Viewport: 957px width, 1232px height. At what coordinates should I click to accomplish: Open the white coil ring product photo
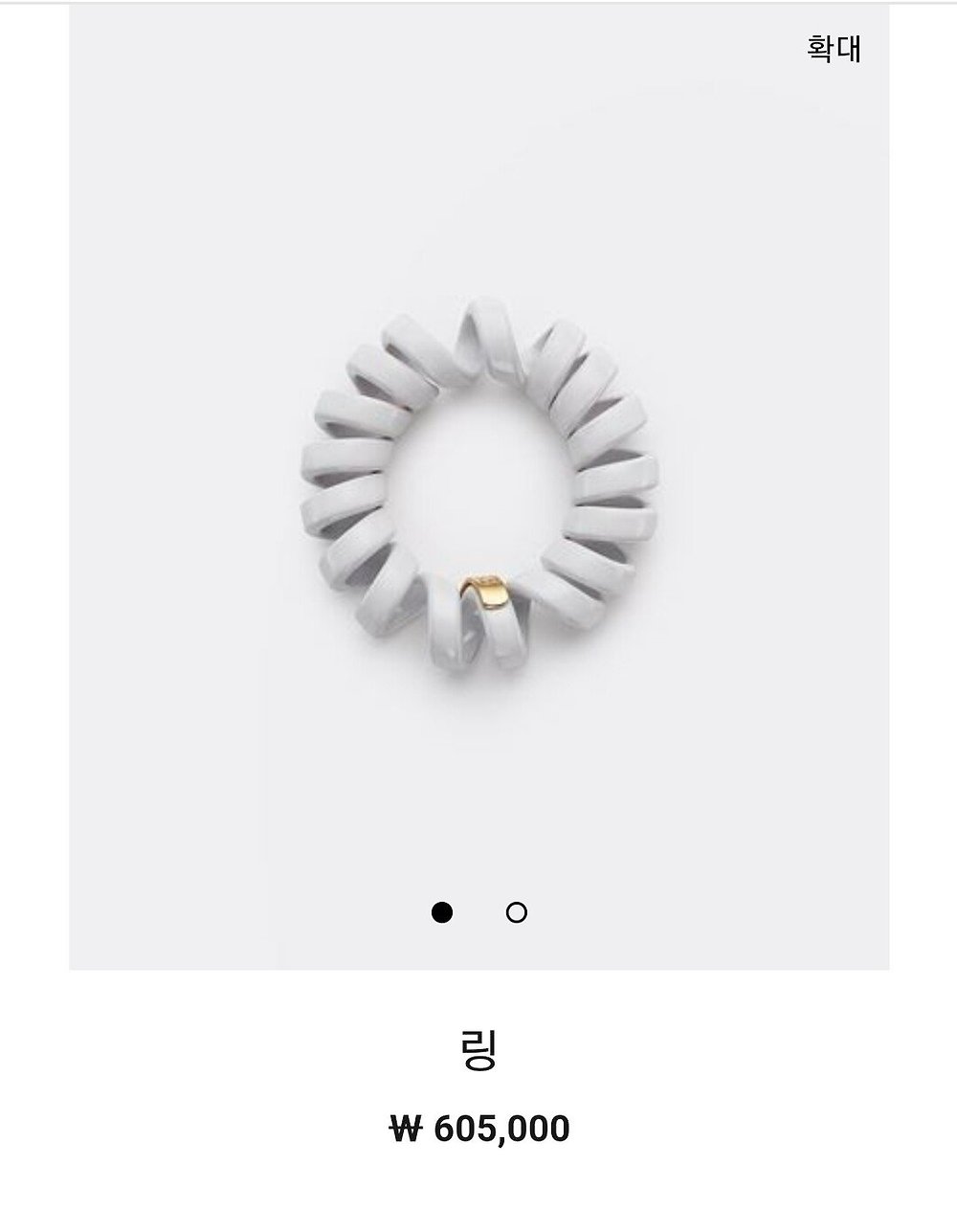pyautogui.click(x=478, y=493)
